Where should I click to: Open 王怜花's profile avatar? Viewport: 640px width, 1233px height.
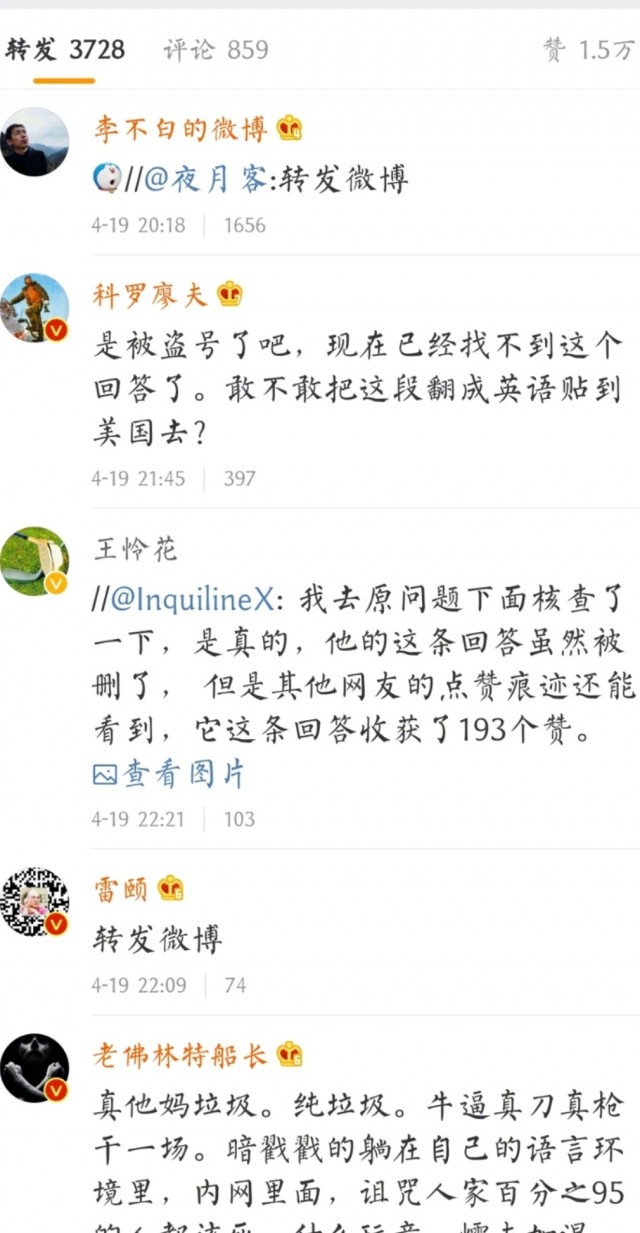(35, 561)
